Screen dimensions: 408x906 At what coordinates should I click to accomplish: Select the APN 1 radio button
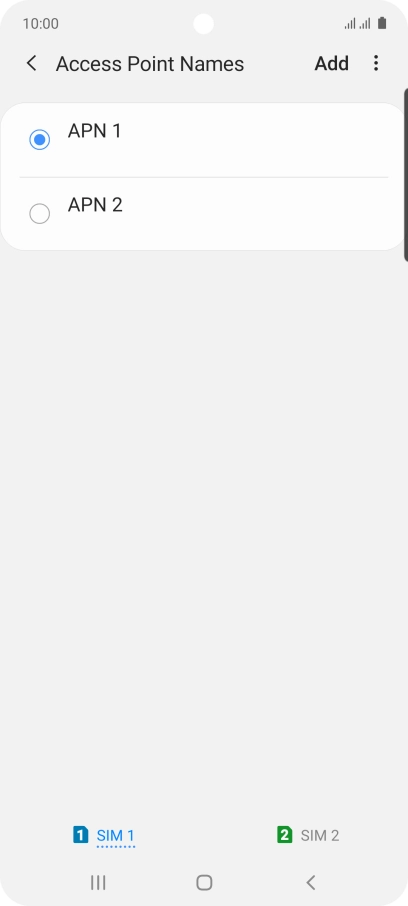(x=39, y=140)
